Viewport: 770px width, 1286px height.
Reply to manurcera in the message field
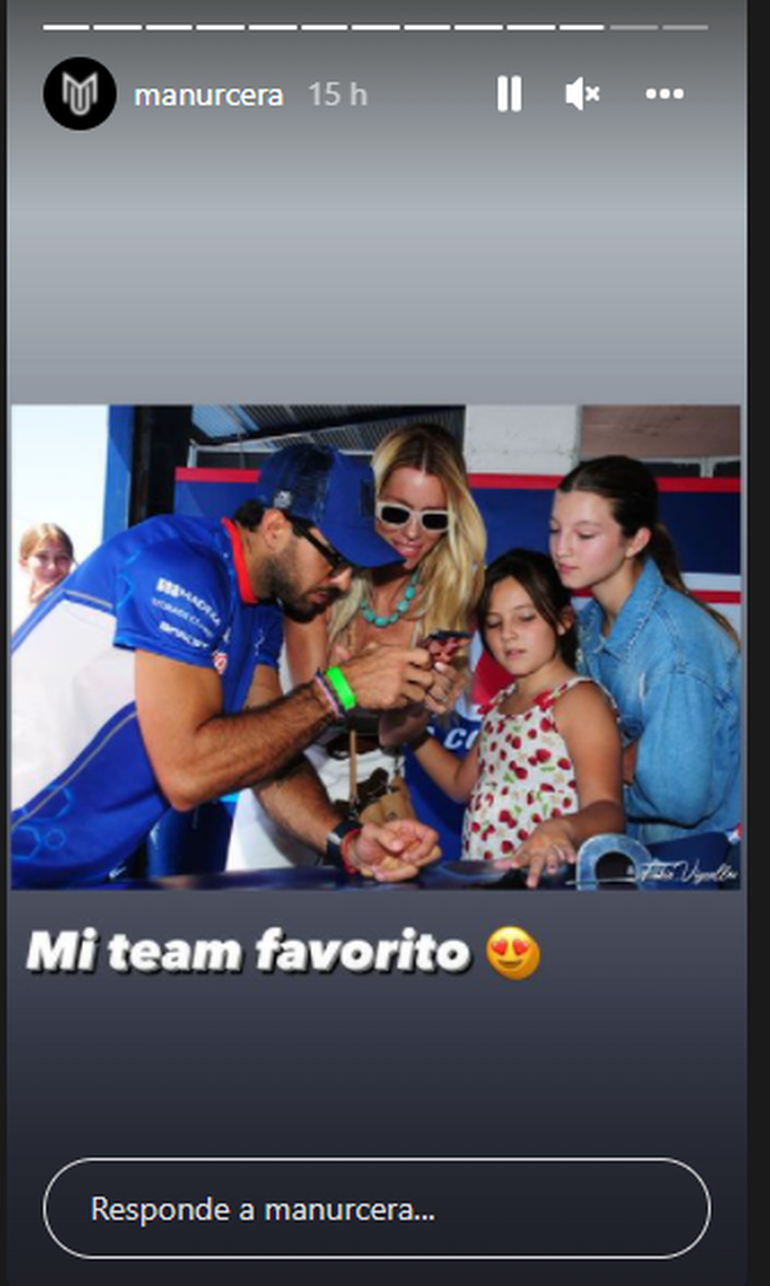(376, 1209)
